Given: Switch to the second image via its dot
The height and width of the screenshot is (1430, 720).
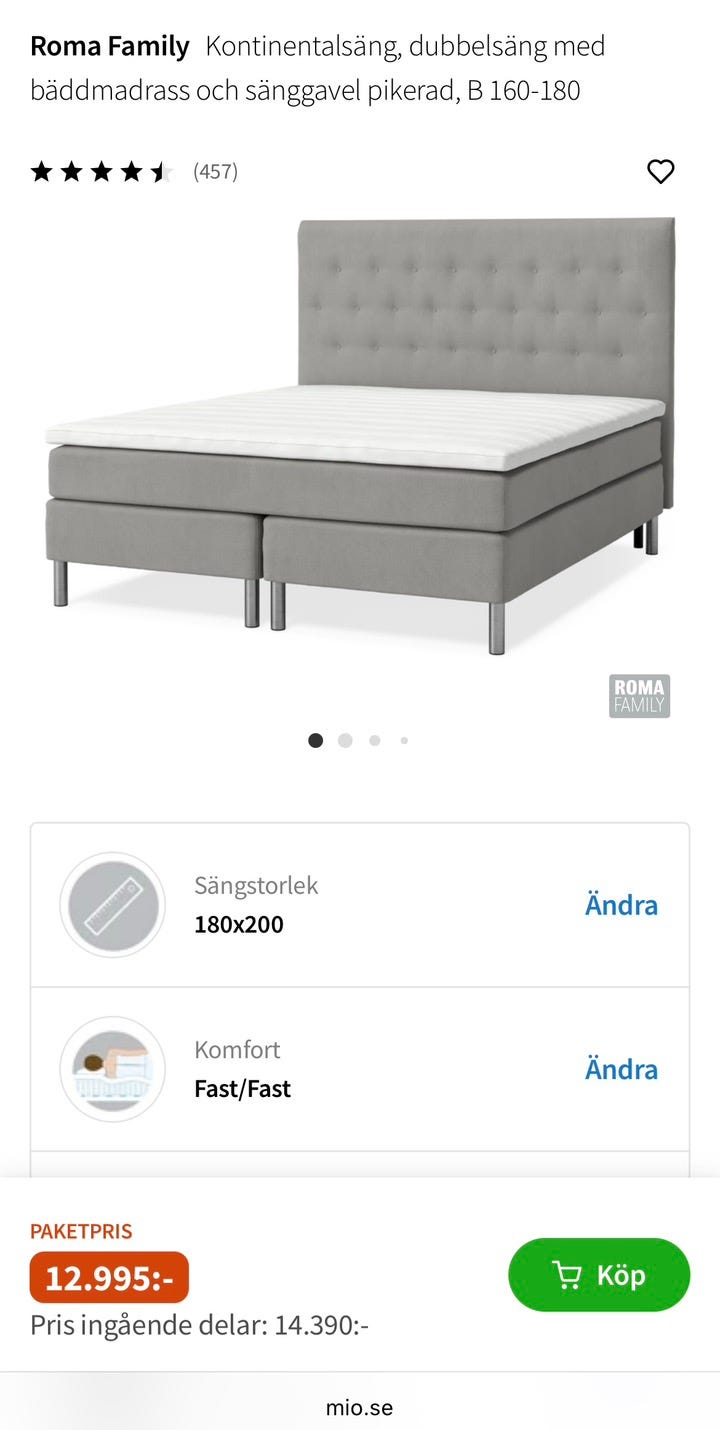Looking at the screenshot, I should tap(345, 740).
